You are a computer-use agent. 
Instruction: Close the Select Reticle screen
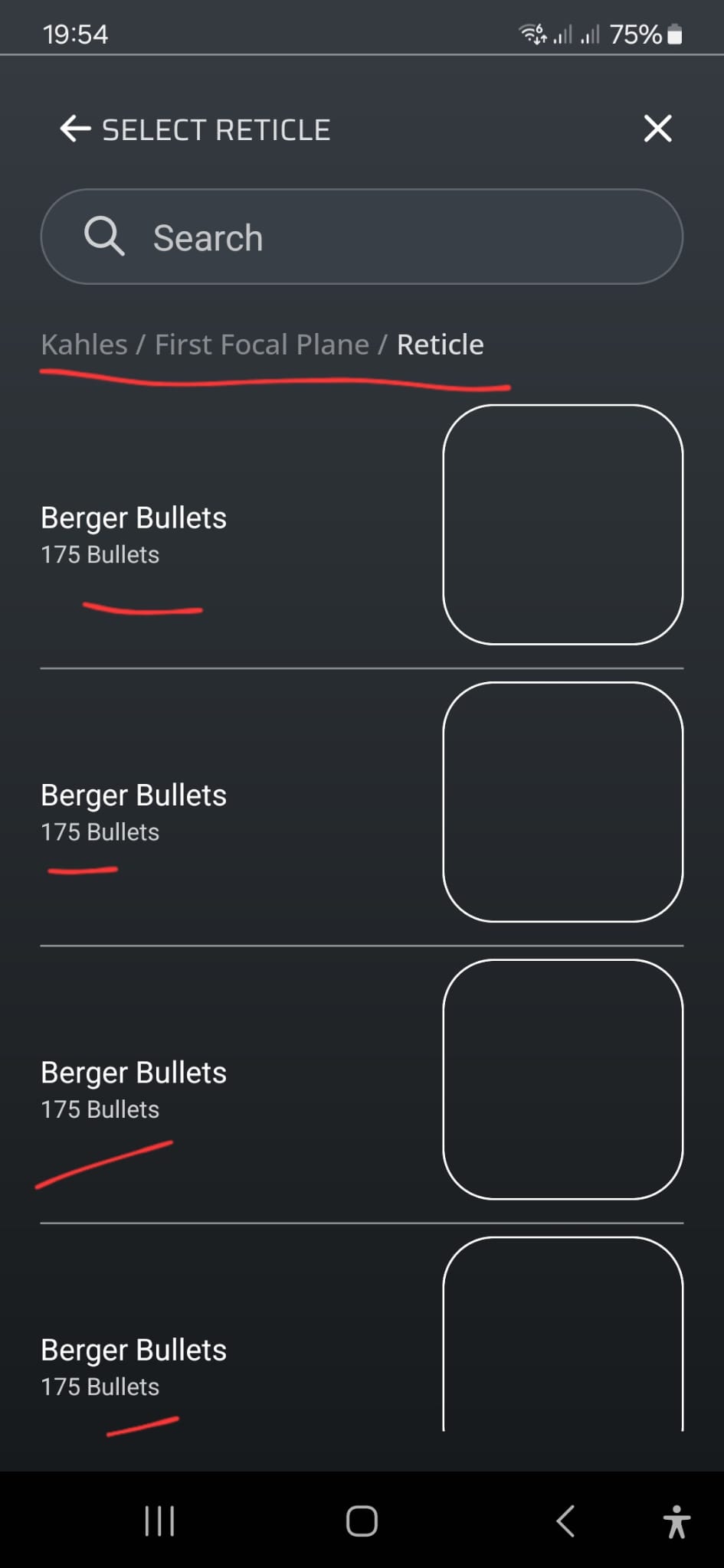[657, 129]
